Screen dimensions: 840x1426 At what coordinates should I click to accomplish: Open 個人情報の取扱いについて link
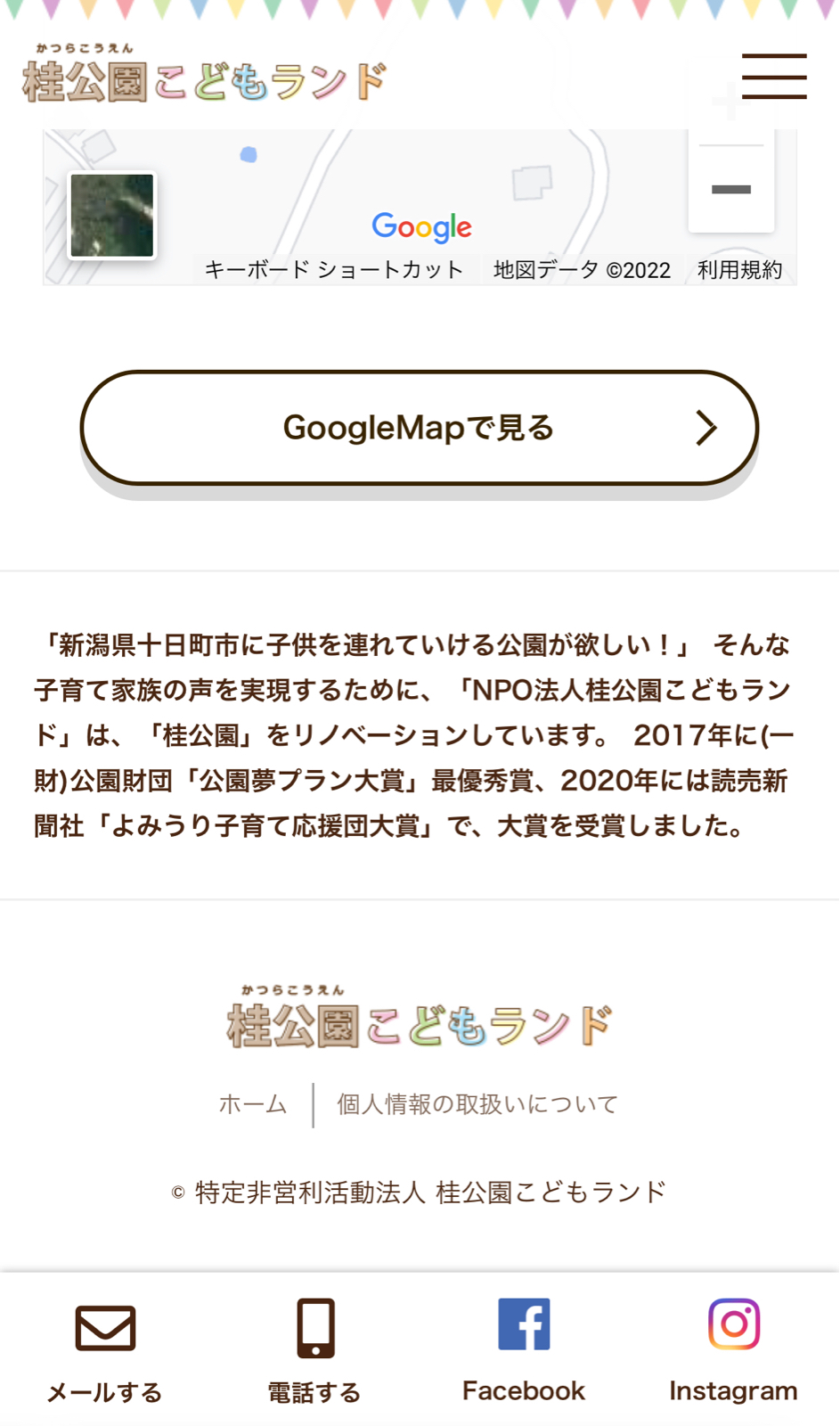[x=477, y=1104]
